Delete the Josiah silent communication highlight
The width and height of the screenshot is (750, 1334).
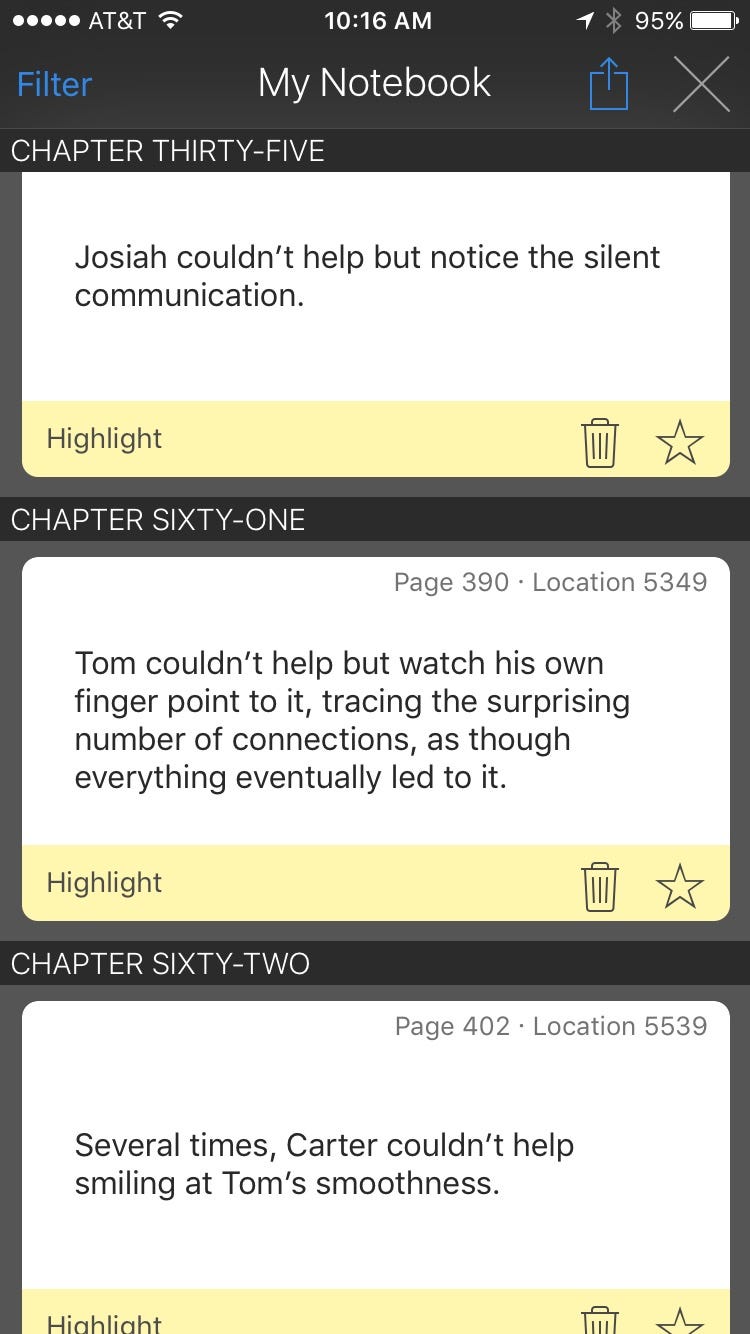click(x=599, y=441)
